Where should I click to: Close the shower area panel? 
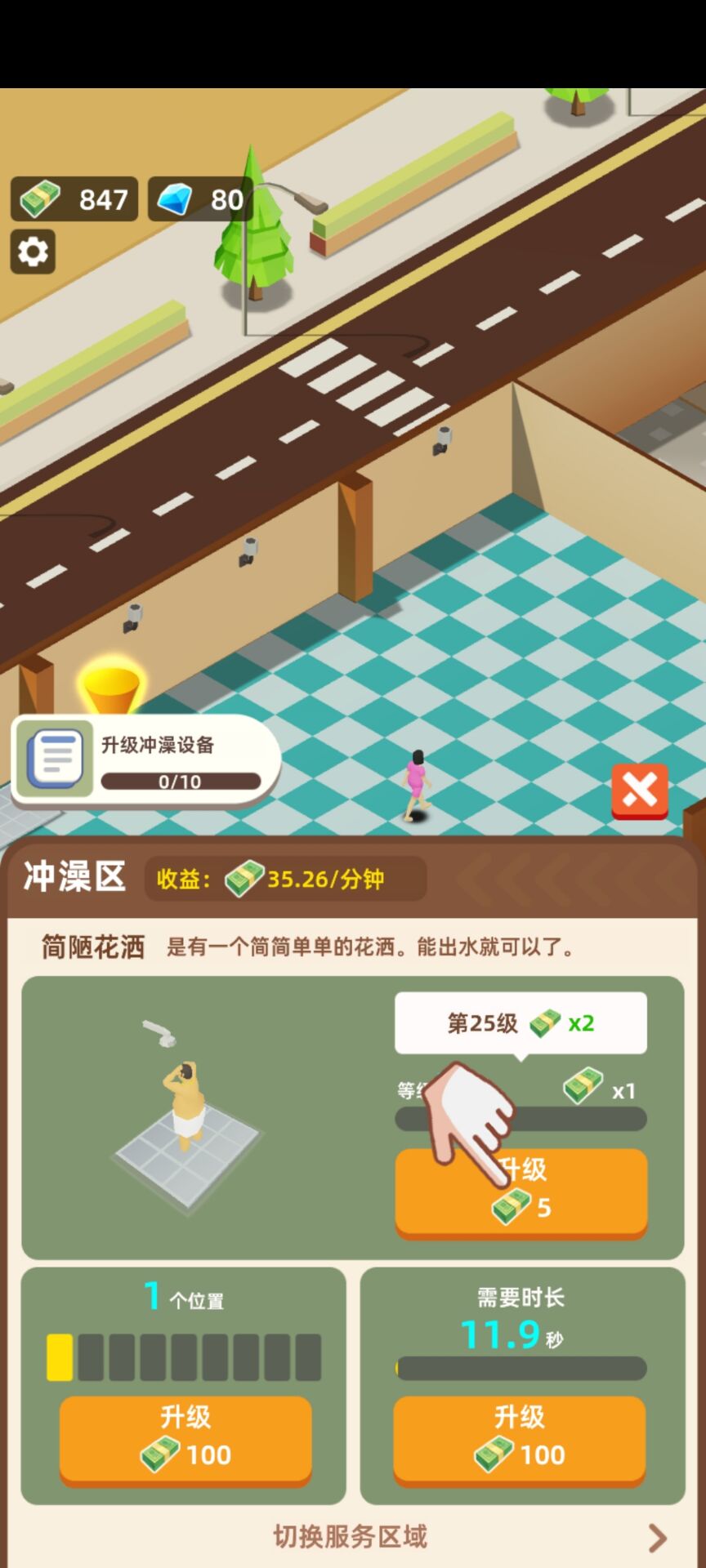pos(640,791)
